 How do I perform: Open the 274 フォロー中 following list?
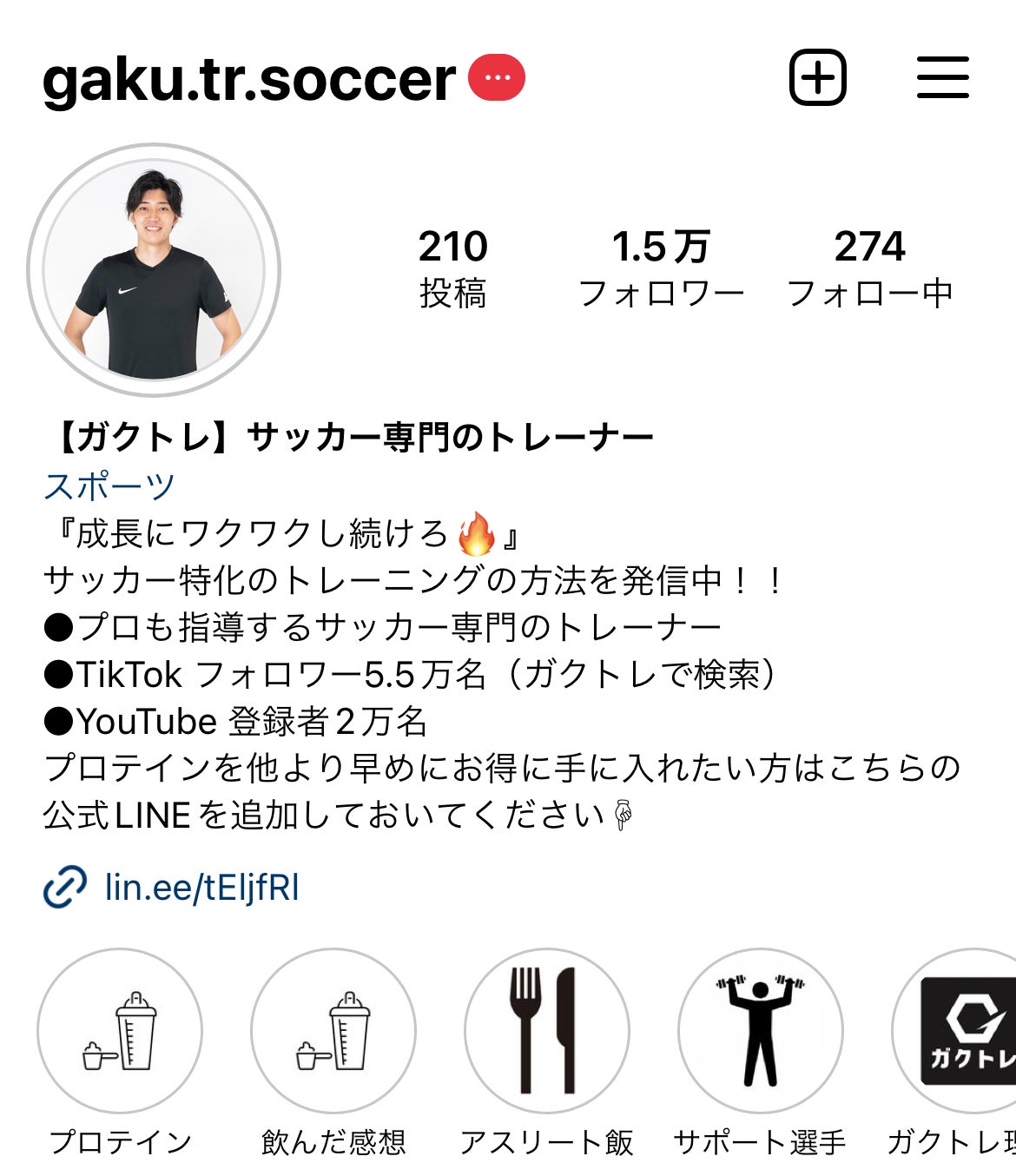(869, 268)
